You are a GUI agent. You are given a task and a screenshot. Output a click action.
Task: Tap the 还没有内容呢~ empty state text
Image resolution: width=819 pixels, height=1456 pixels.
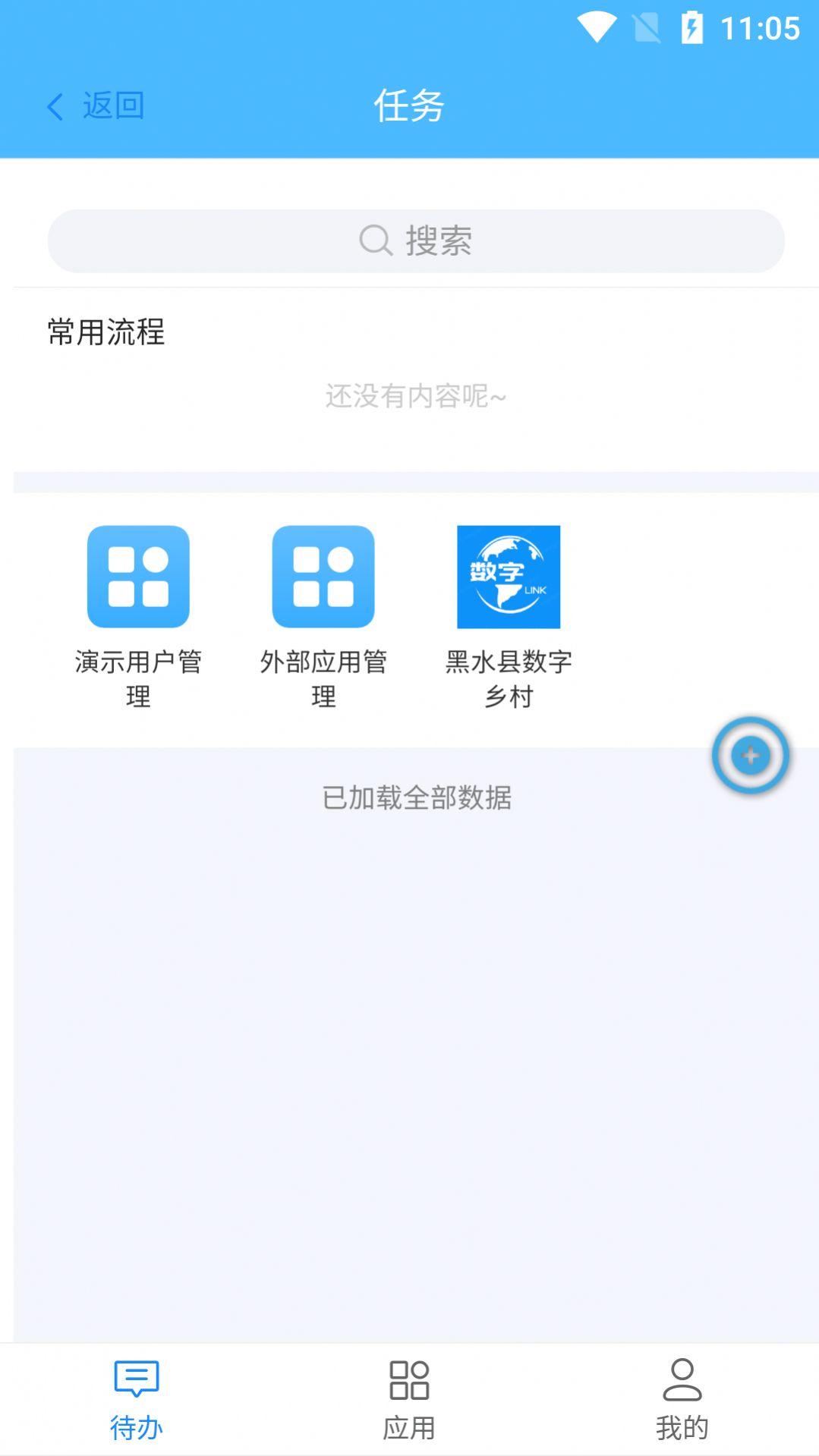[416, 396]
